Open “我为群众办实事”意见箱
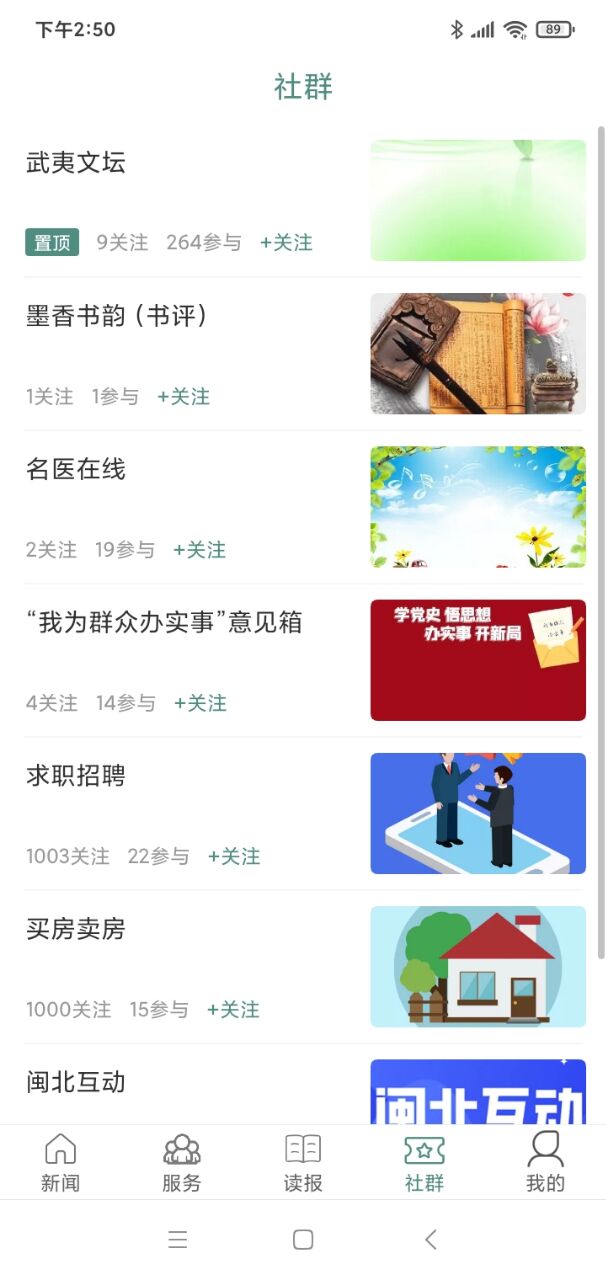 (x=164, y=622)
